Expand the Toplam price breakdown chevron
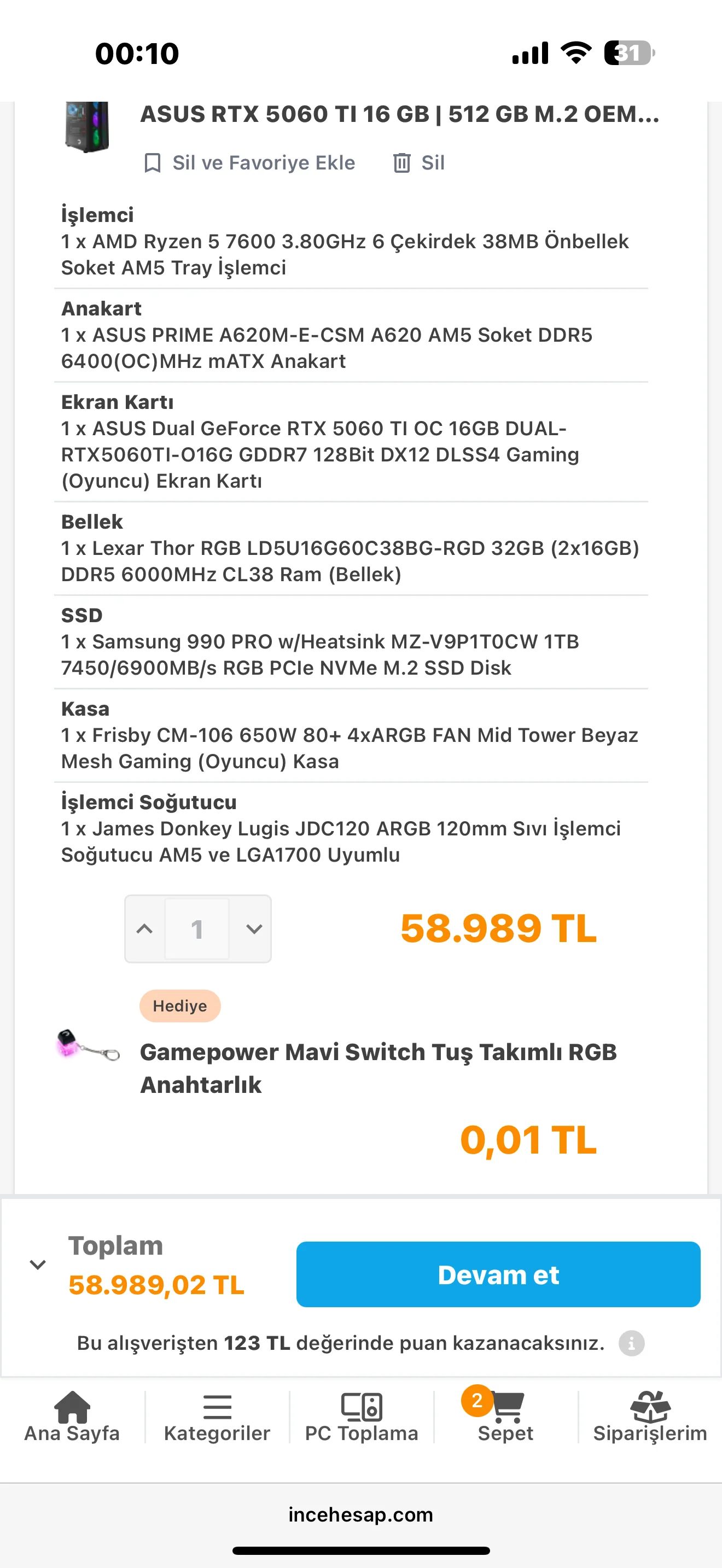Image resolution: width=722 pixels, height=1568 pixels. [38, 1264]
